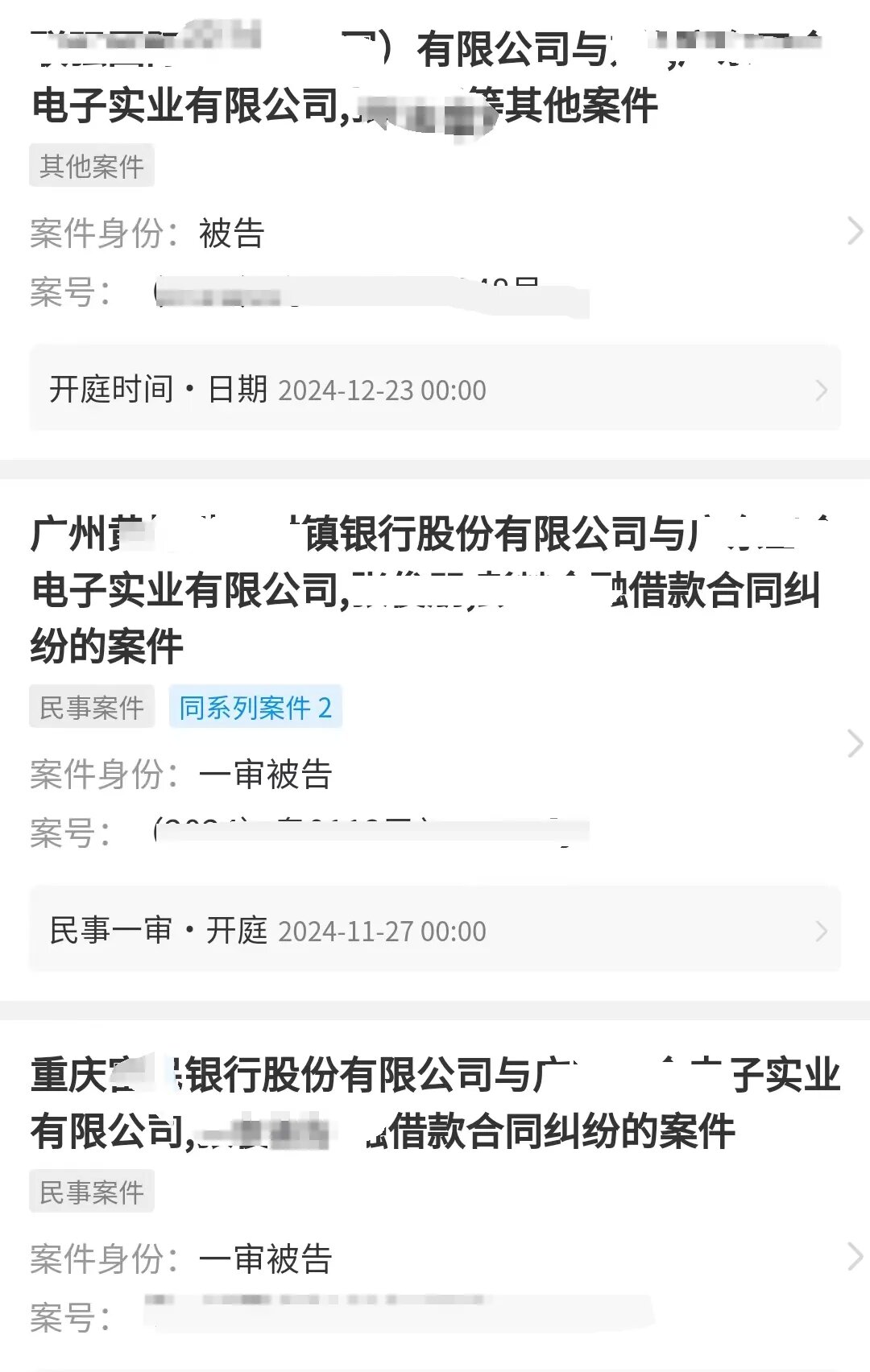Tap the 同系列案件 2 chip
870x1372 pixels.
pyautogui.click(x=255, y=708)
